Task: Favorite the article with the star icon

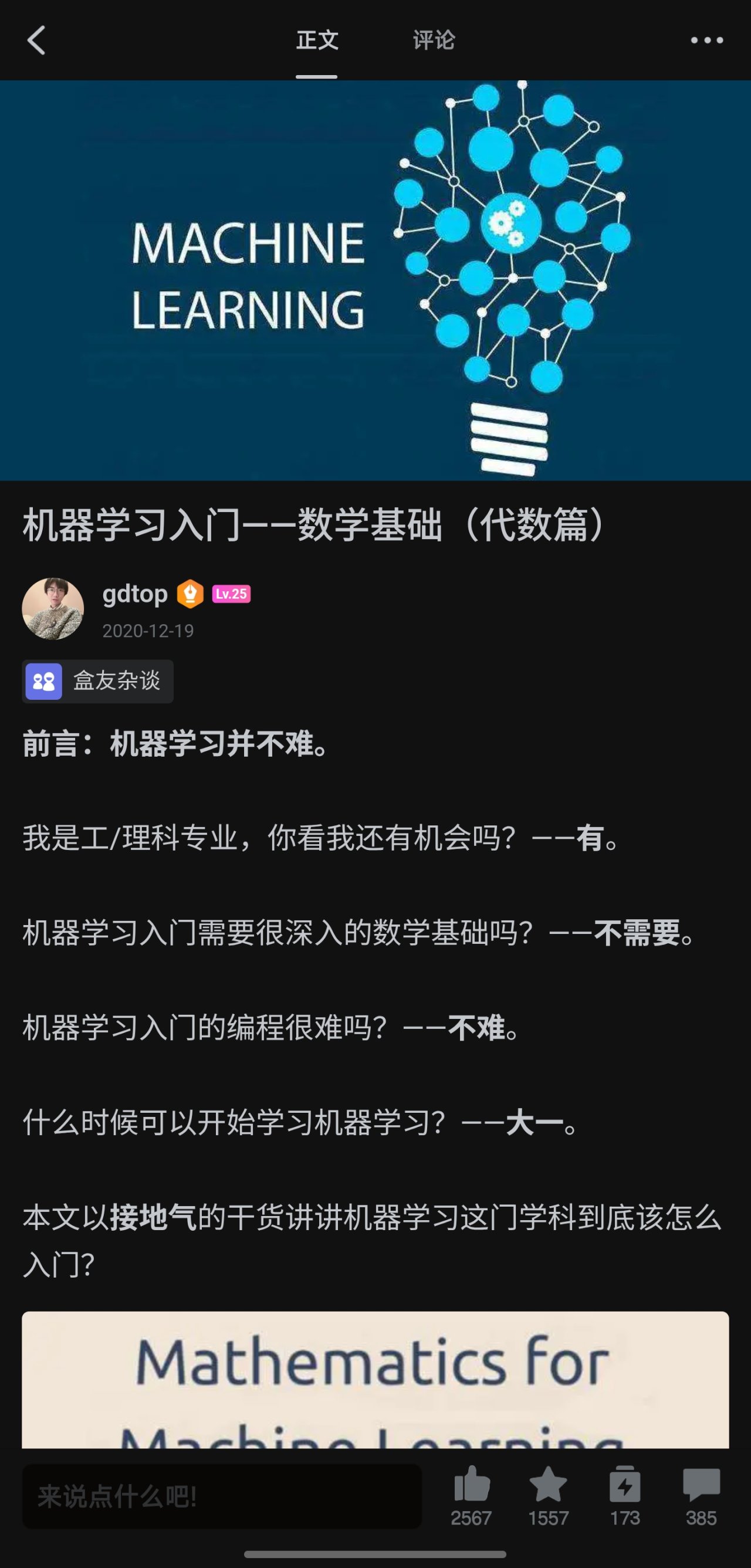Action: pyautogui.click(x=549, y=1485)
